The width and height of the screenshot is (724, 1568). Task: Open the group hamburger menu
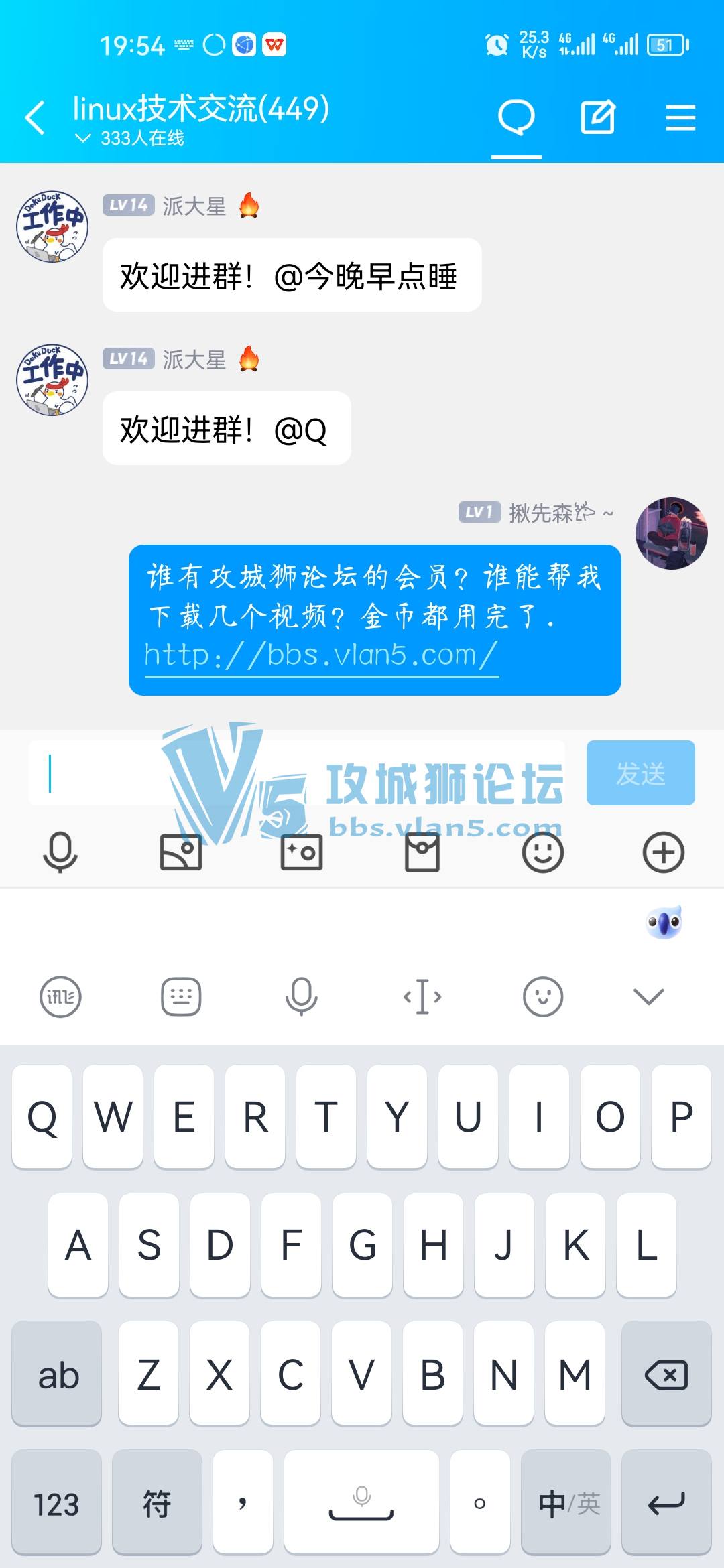pos(680,118)
